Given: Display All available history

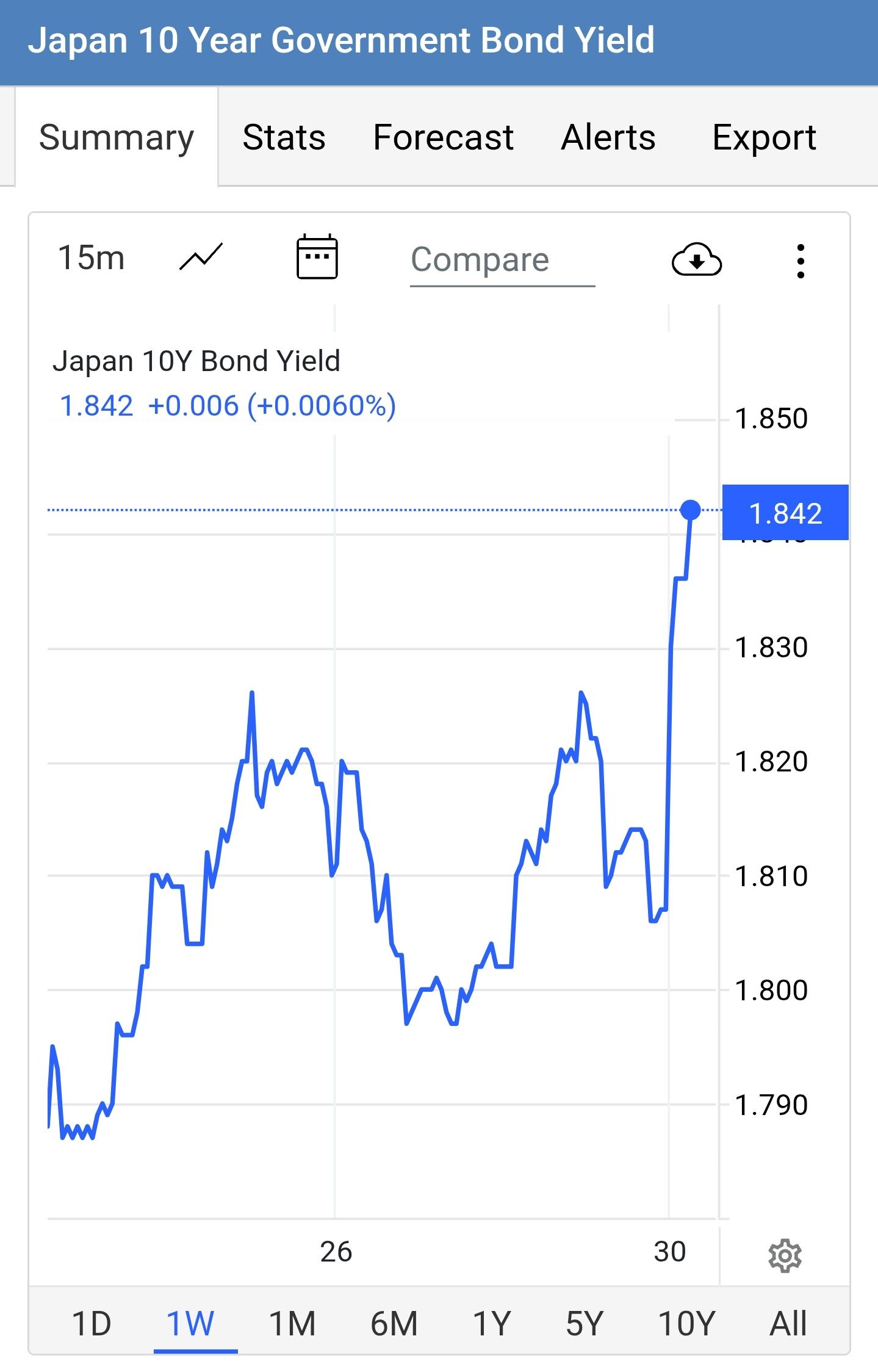Looking at the screenshot, I should coord(788,1324).
